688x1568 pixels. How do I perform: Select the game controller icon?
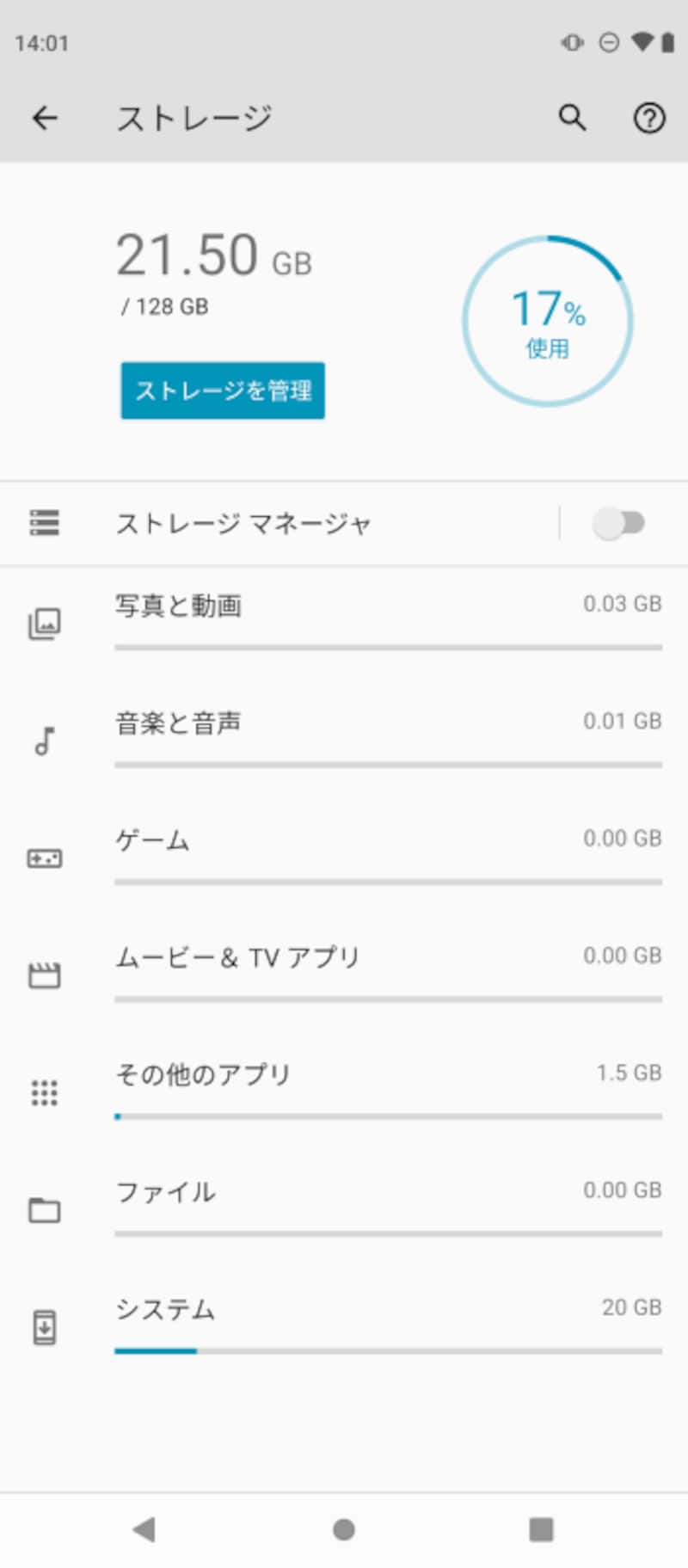pyautogui.click(x=45, y=857)
